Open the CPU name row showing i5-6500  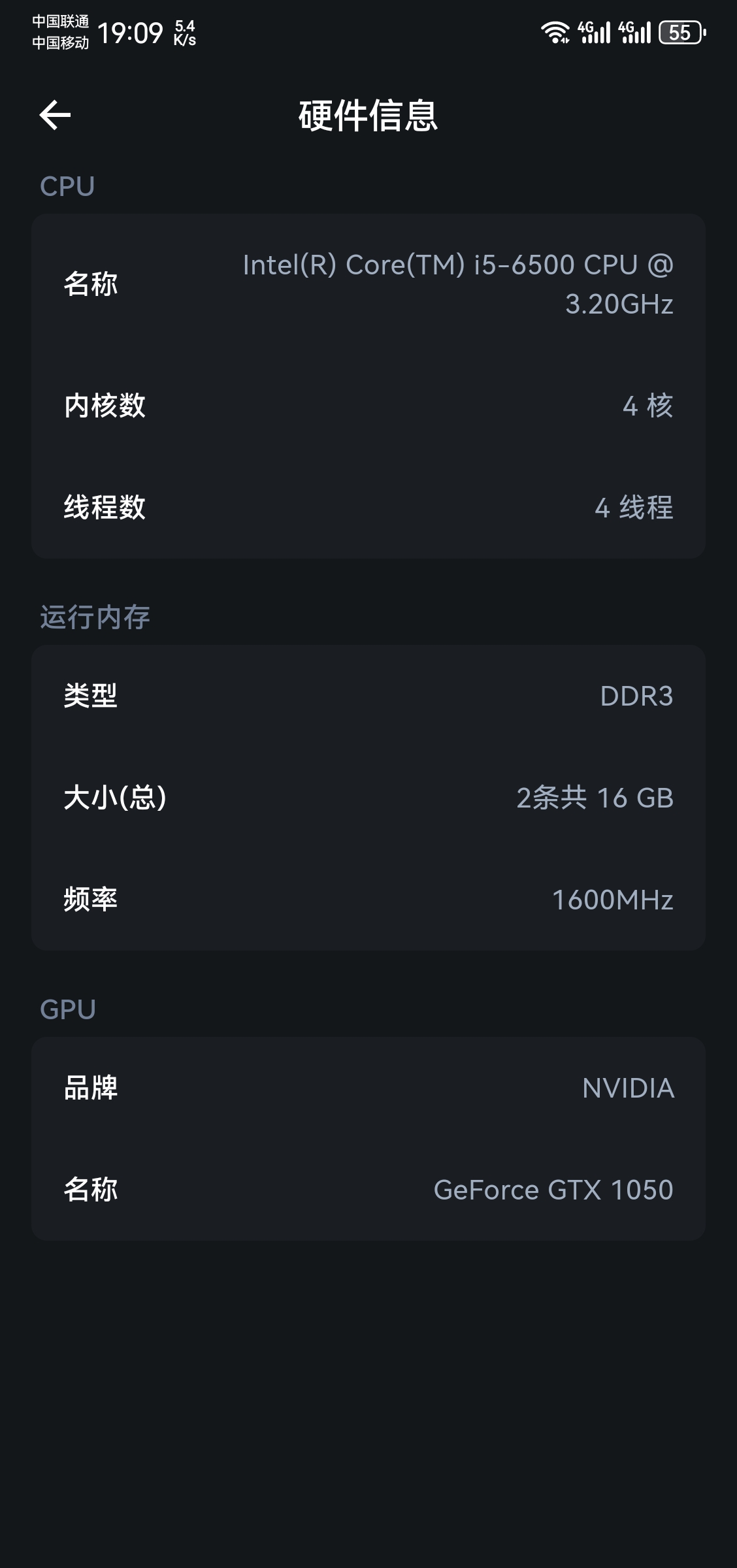(x=368, y=284)
